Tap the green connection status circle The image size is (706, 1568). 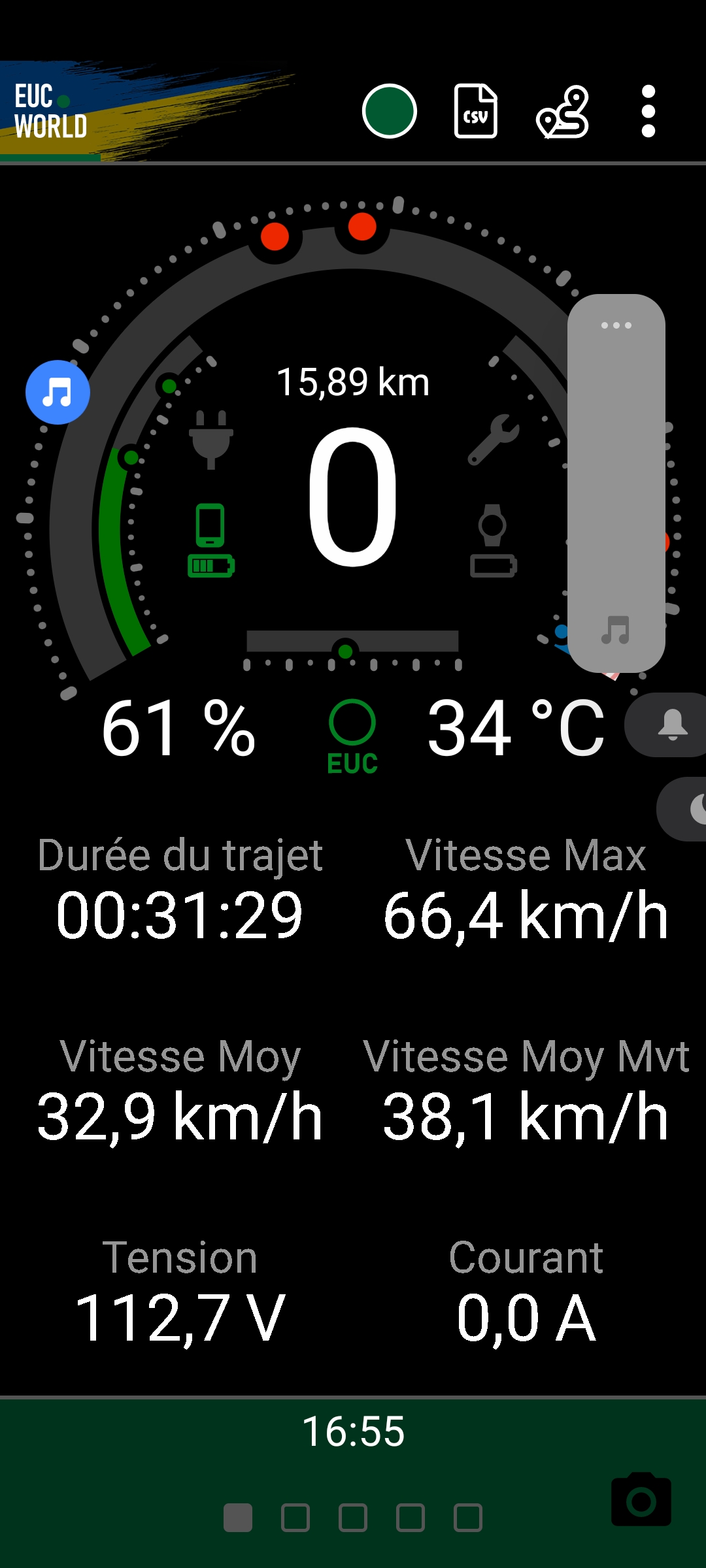tap(390, 111)
